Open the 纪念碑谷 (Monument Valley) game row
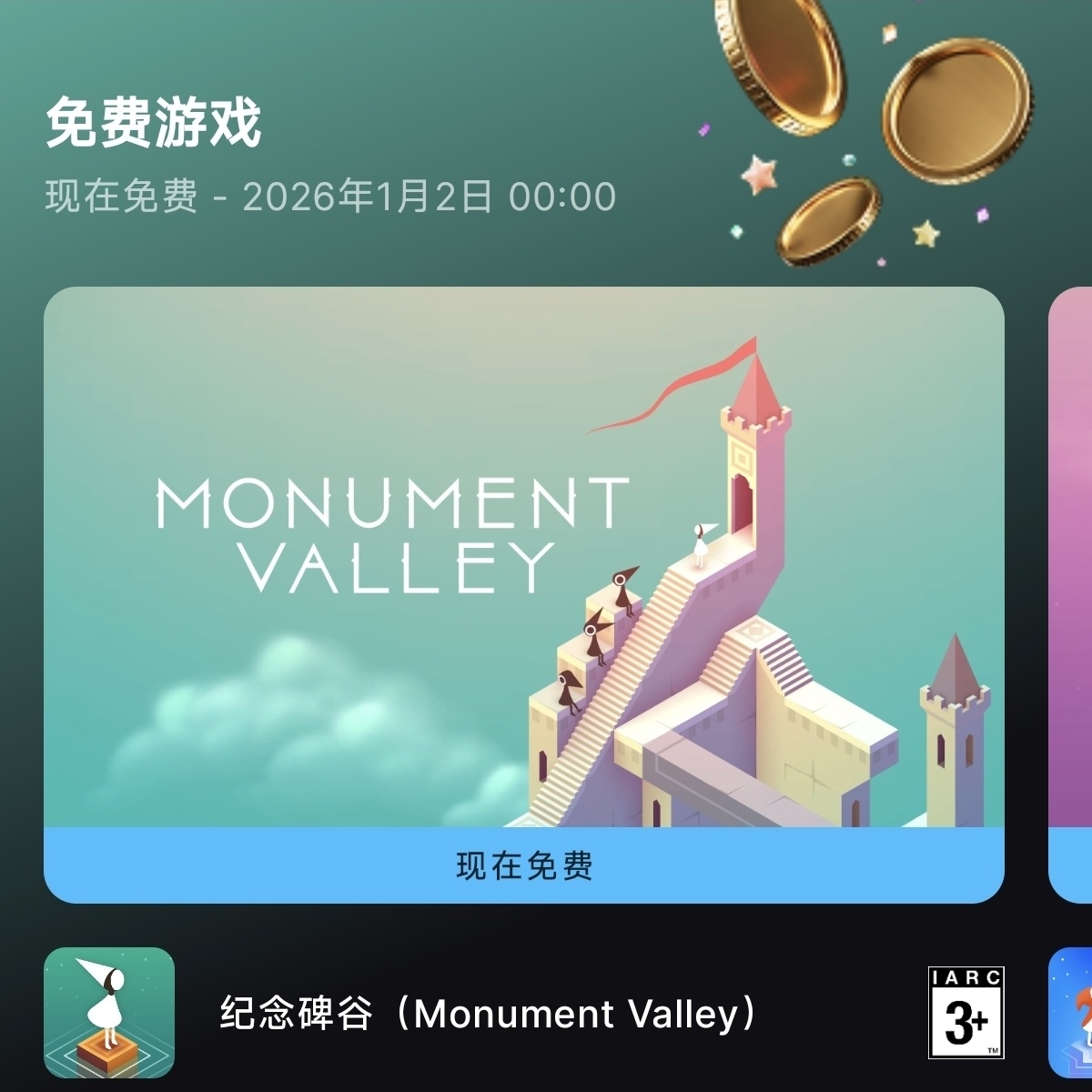This screenshot has height=1092, width=1092. pos(524,1013)
